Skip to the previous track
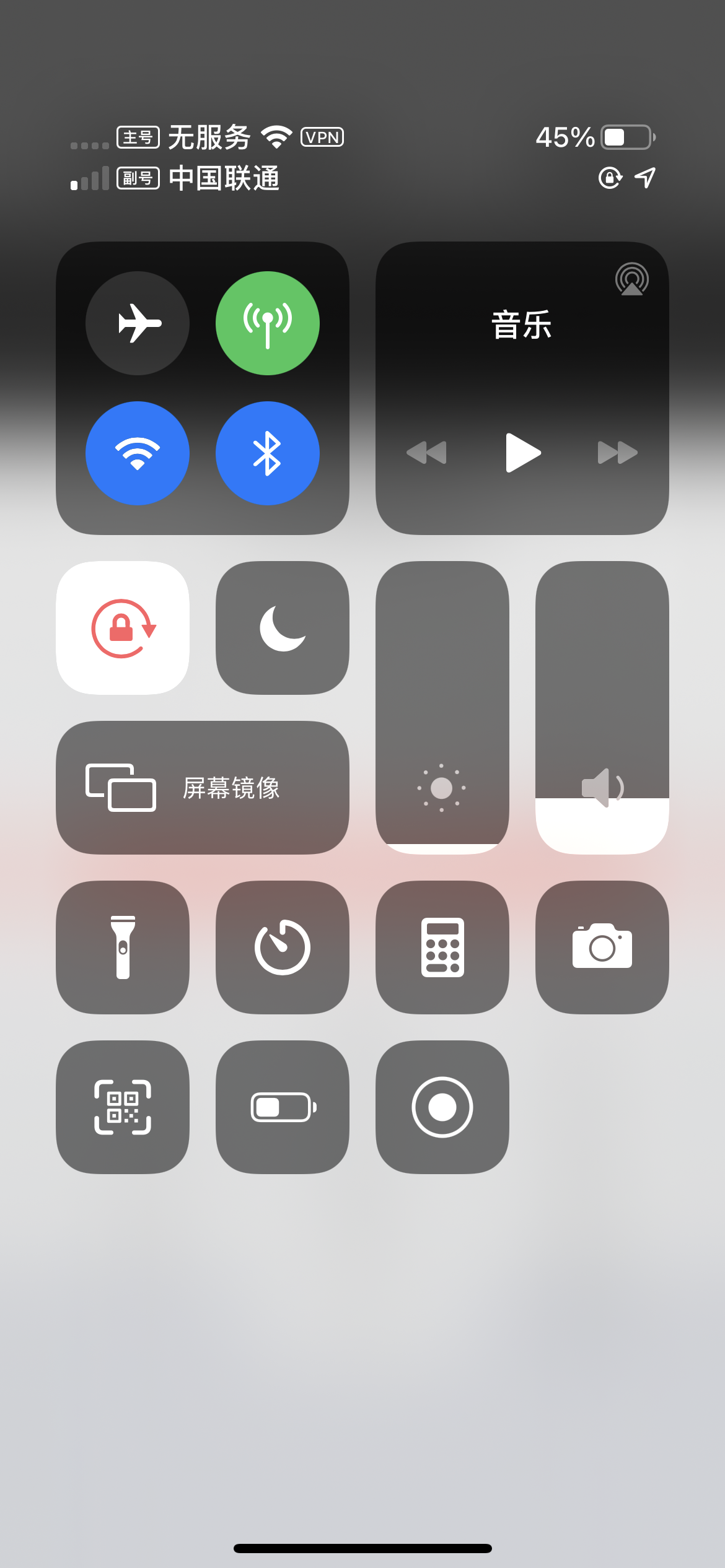 coord(426,453)
